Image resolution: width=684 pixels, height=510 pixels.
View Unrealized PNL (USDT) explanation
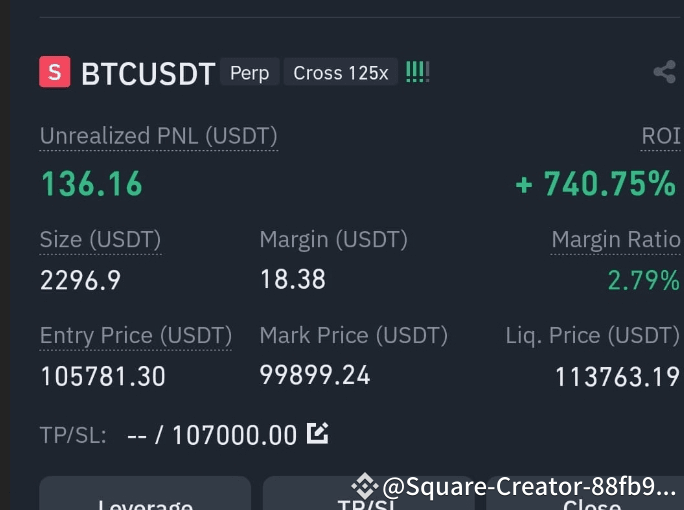(x=158, y=137)
